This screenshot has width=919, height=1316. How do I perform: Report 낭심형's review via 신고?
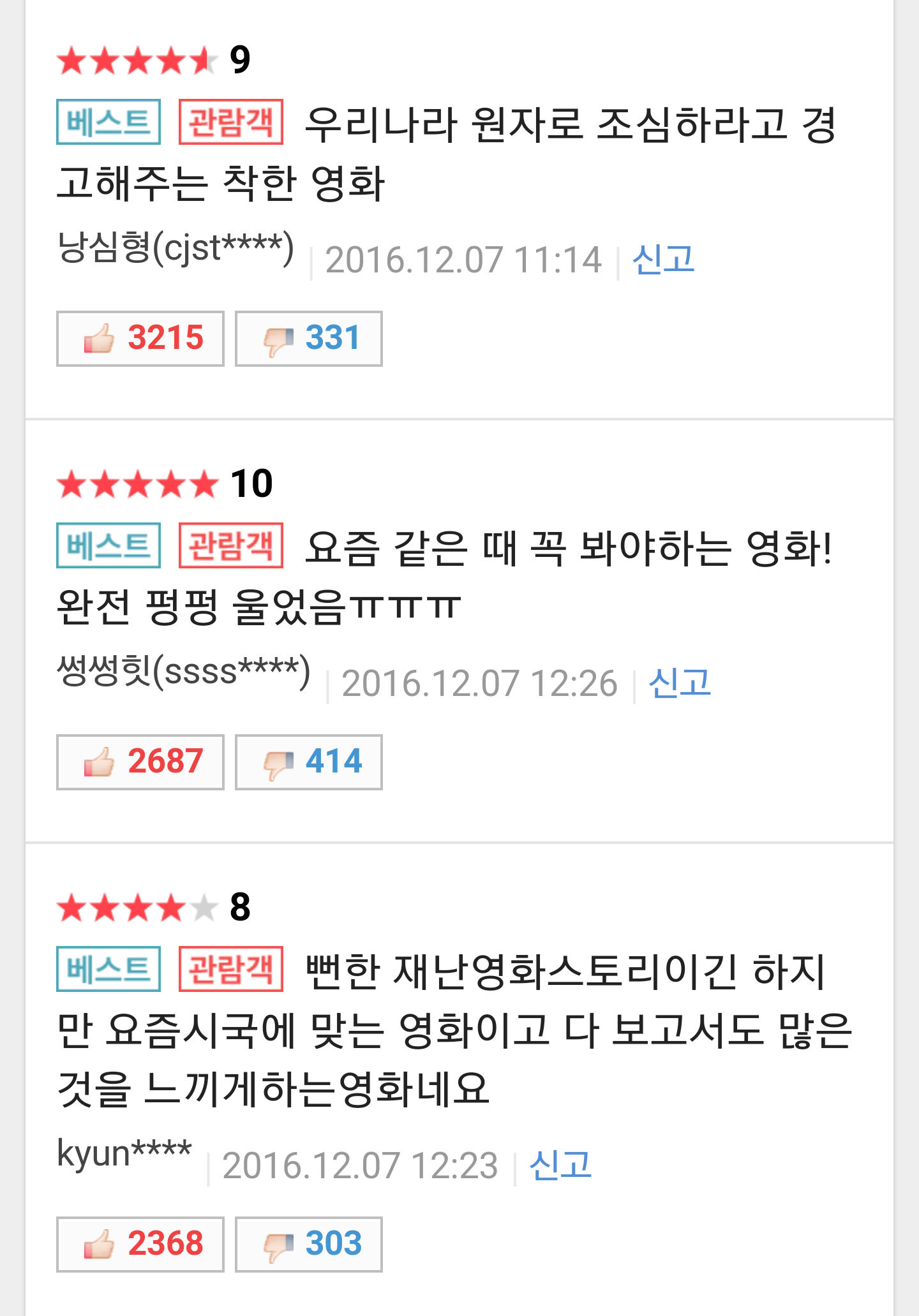coord(663,260)
